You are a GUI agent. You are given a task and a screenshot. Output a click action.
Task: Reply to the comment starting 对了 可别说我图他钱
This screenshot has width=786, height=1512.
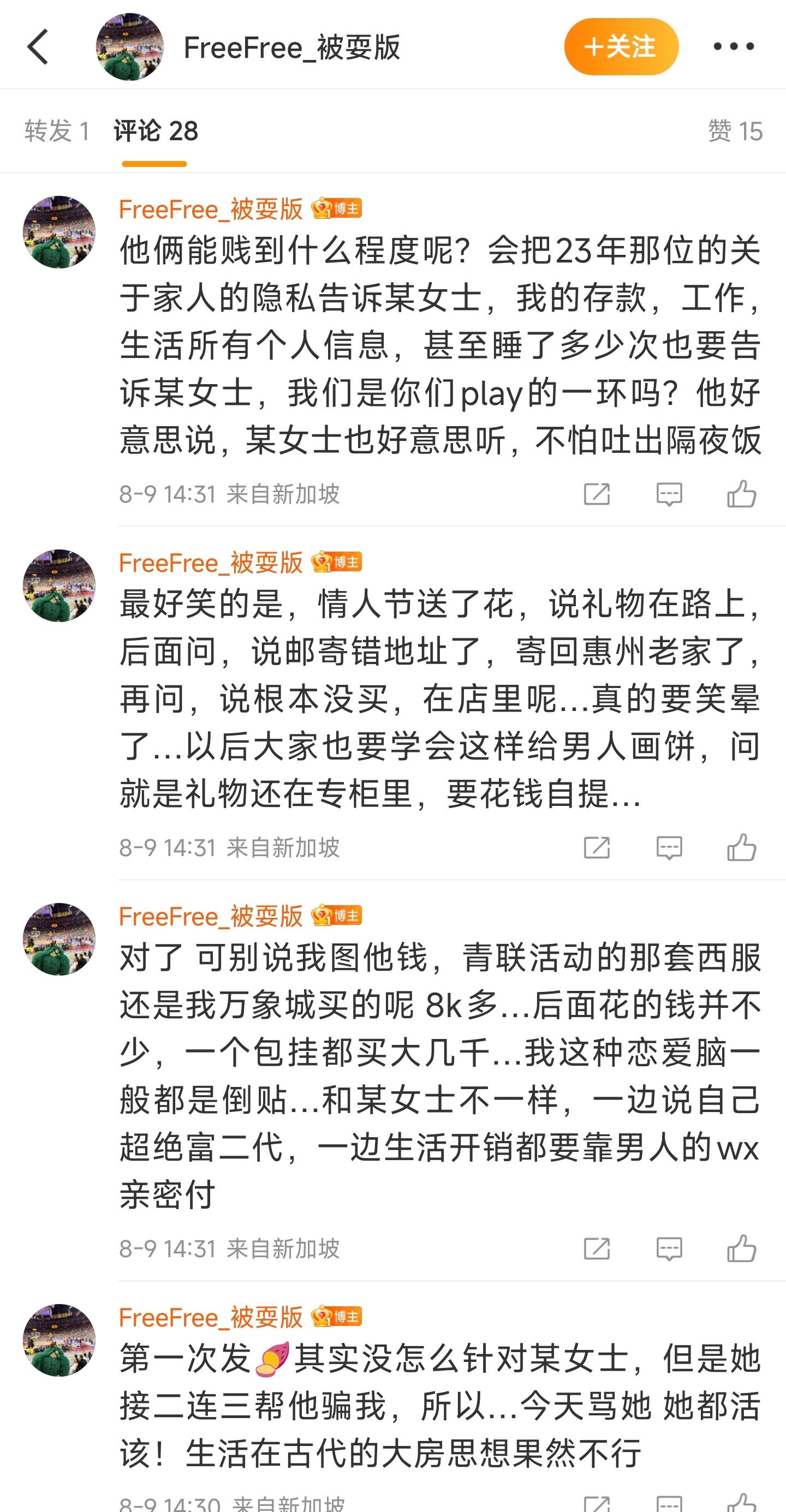(669, 1248)
